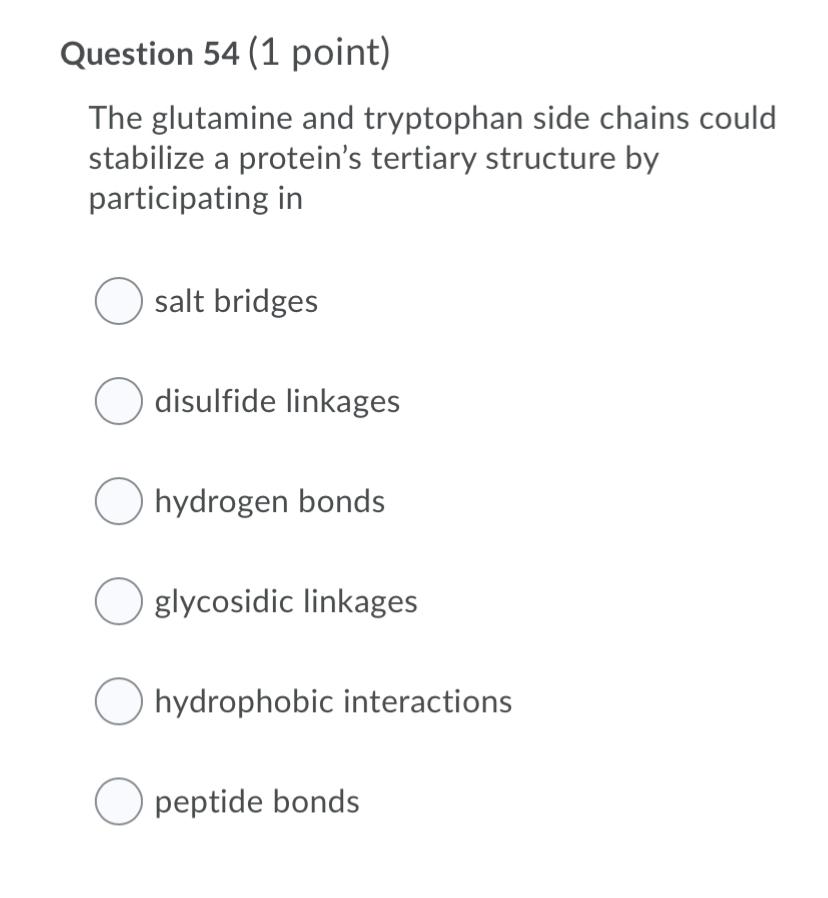Select the hydrophobic interactions radio button
The image size is (828, 898).
(117, 701)
